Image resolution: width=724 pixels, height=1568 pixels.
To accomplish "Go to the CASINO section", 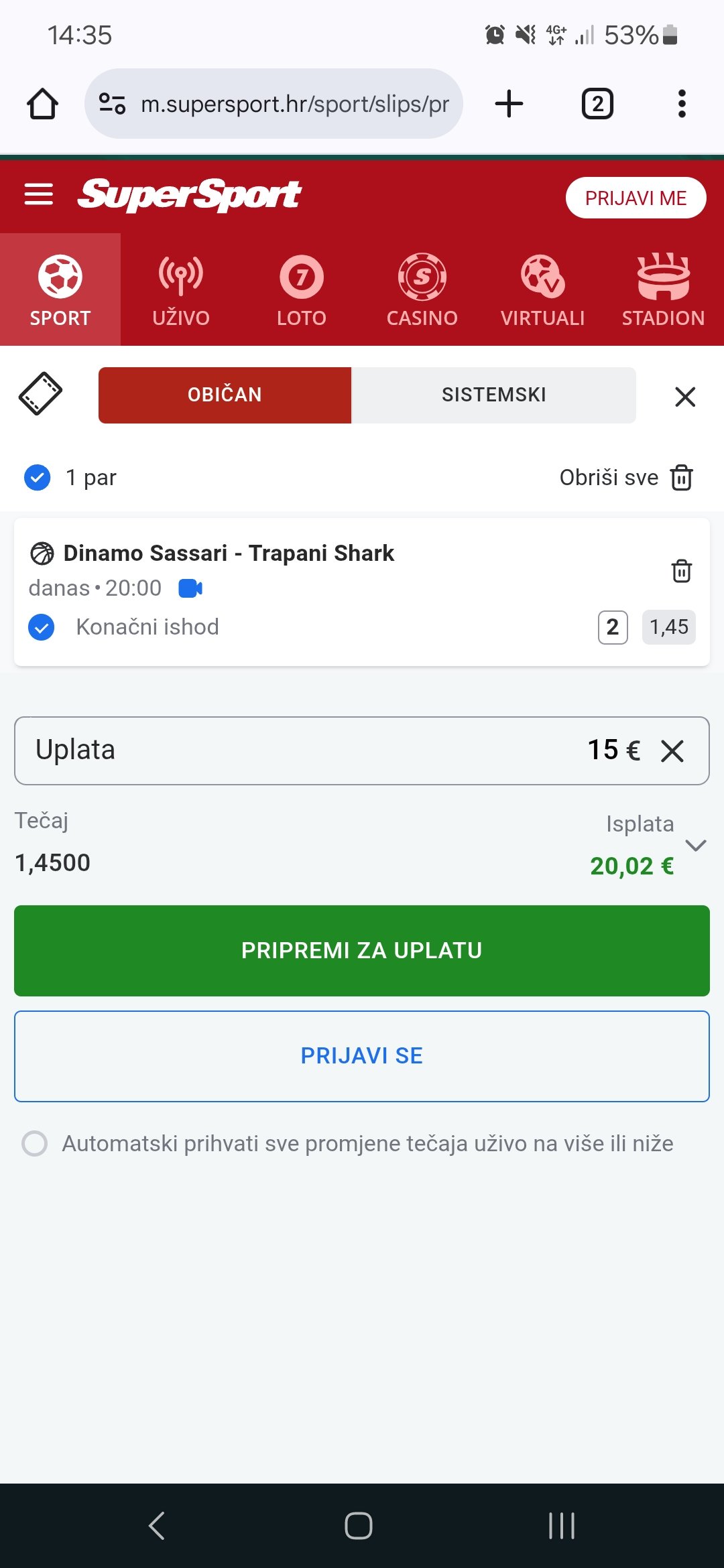I will tap(422, 289).
